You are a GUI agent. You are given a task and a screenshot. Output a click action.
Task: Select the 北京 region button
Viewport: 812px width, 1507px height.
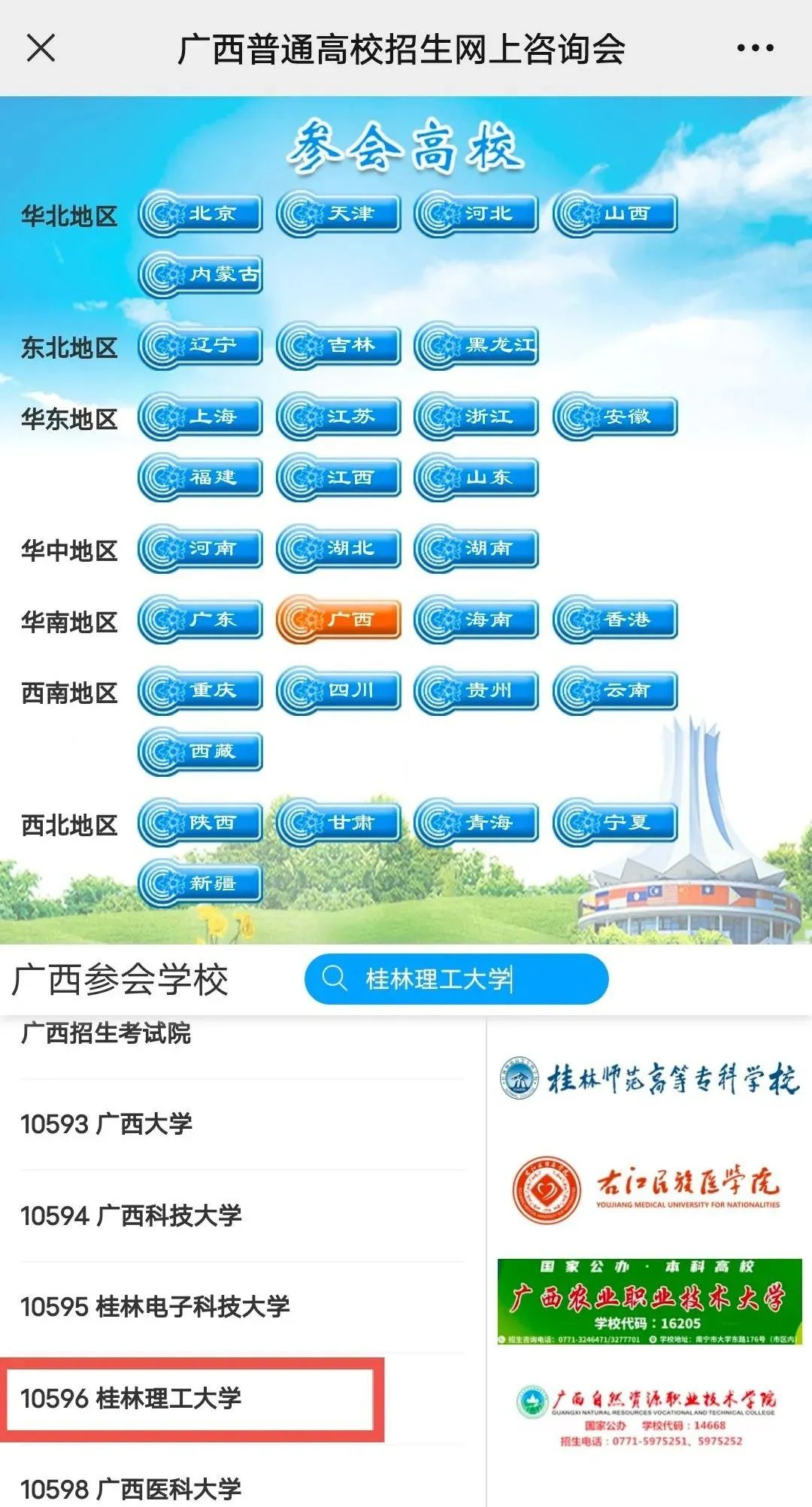click(x=201, y=214)
